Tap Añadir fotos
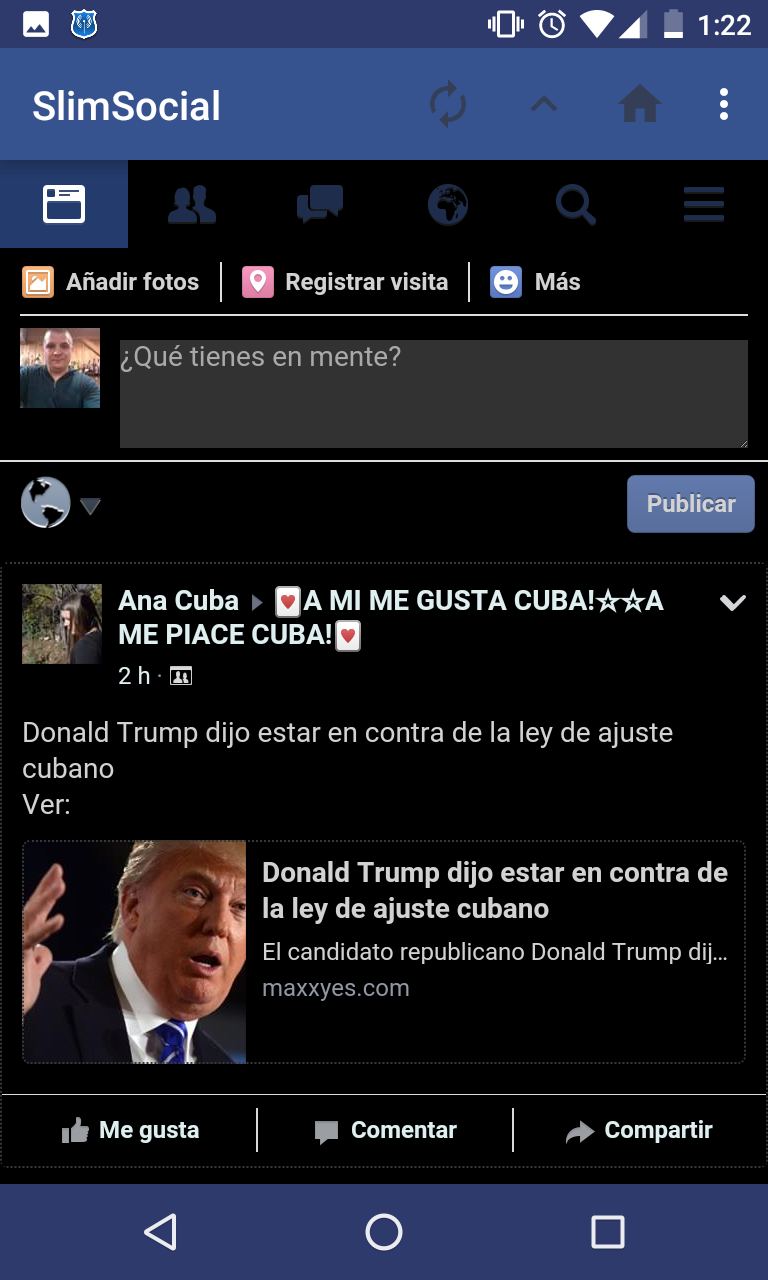 [112, 282]
